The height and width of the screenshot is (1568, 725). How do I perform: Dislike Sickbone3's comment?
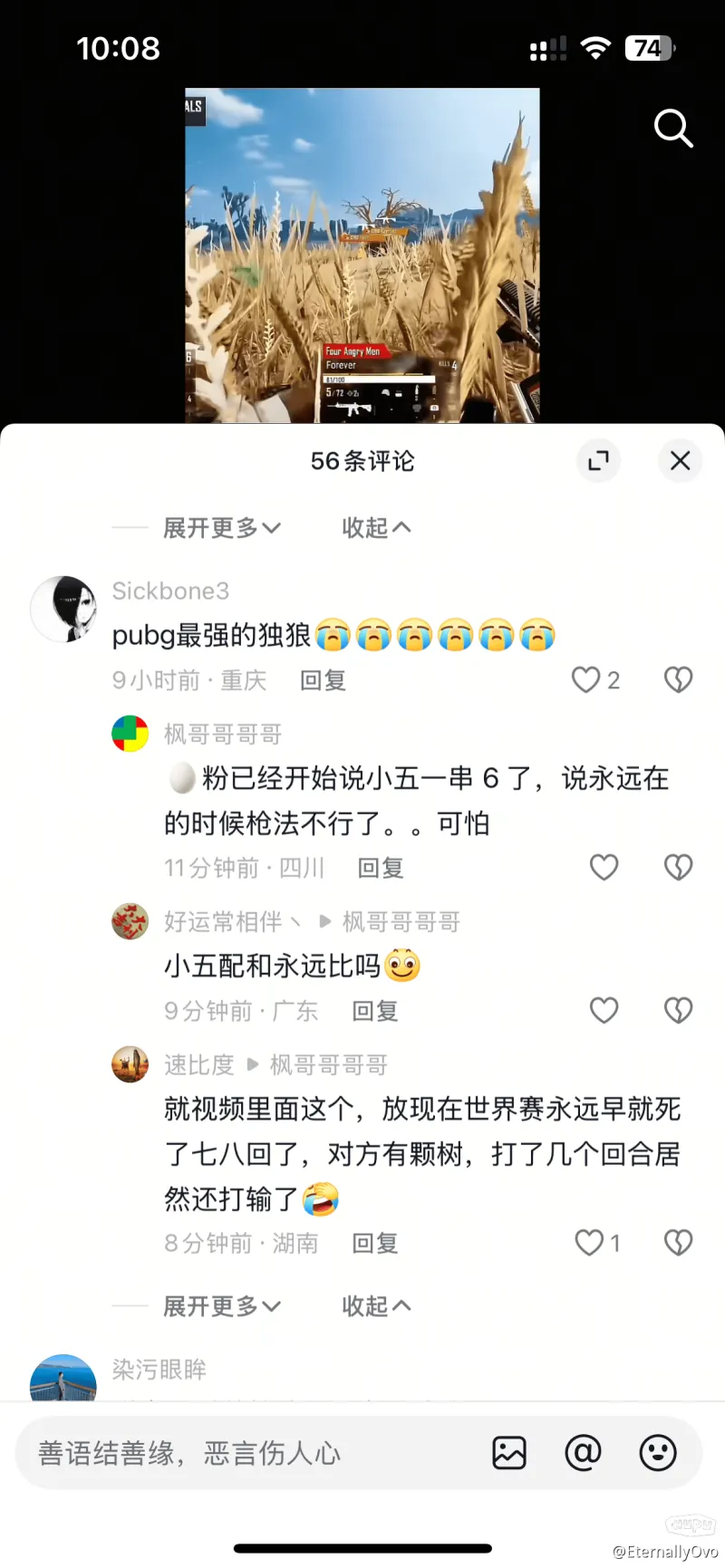[x=678, y=679]
